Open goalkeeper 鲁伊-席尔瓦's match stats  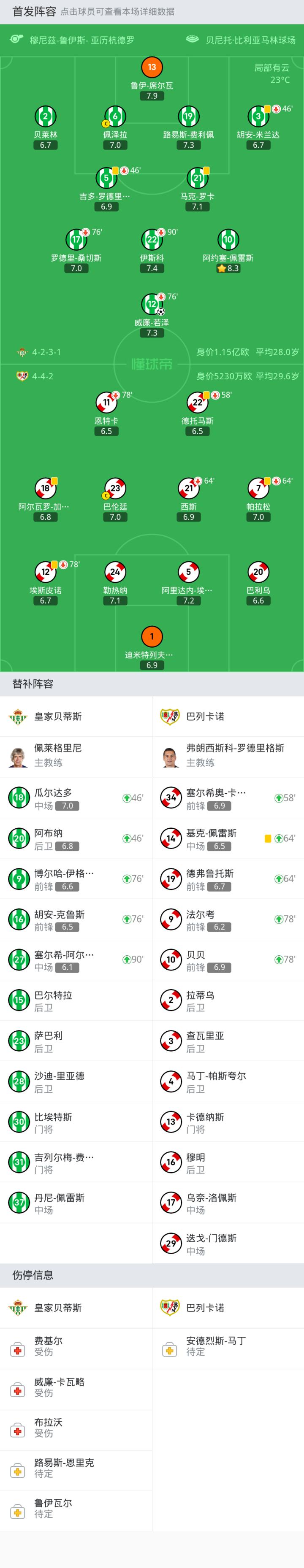pyautogui.click(x=152, y=68)
